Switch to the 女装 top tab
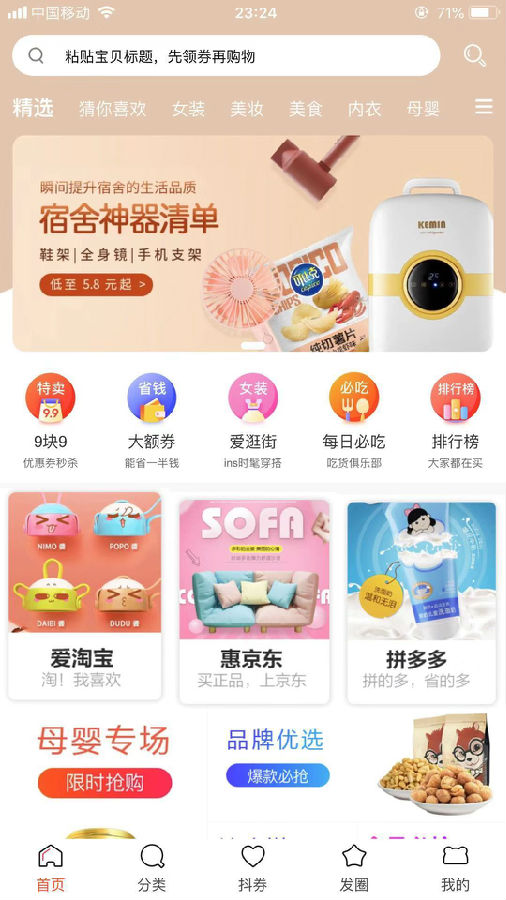This screenshot has width=506, height=900. (x=188, y=108)
